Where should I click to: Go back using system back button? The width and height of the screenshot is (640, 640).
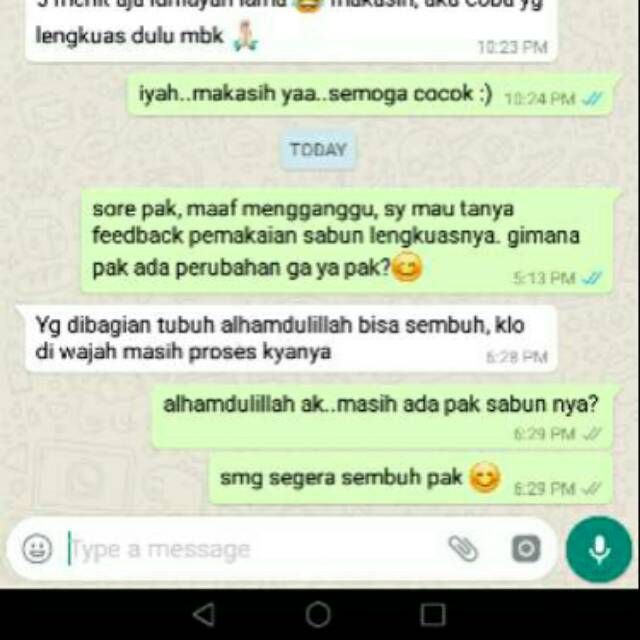(x=203, y=613)
